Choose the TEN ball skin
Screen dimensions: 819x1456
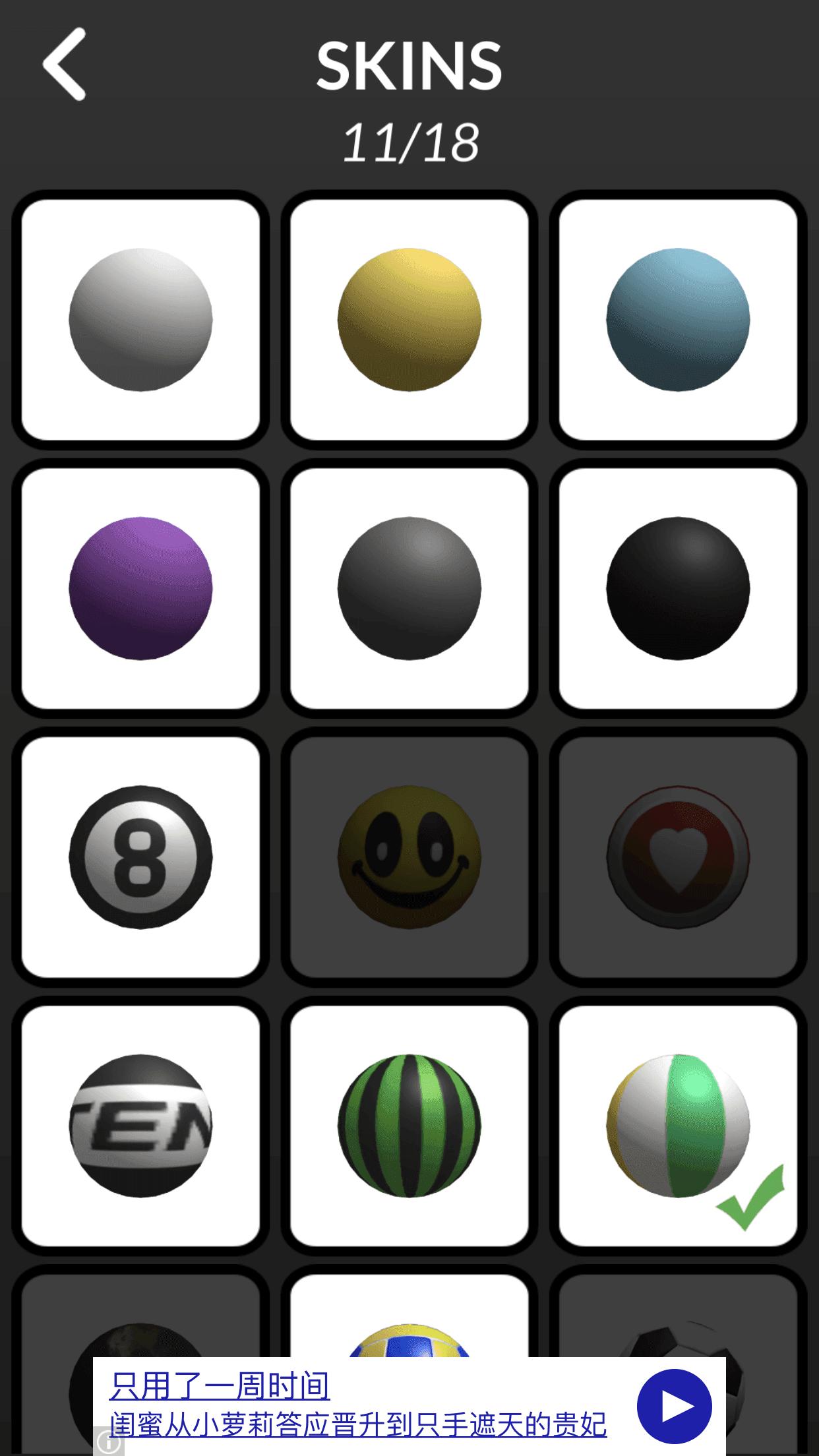[x=140, y=1126]
